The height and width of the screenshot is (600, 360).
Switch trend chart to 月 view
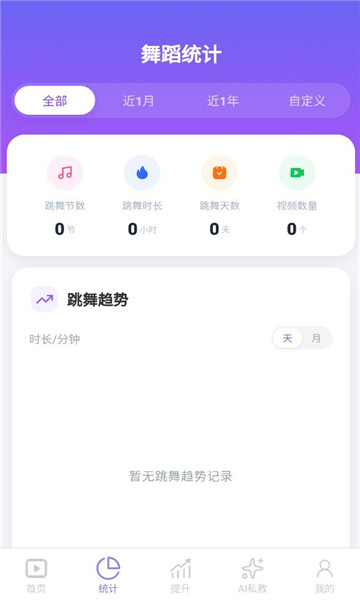tap(316, 338)
